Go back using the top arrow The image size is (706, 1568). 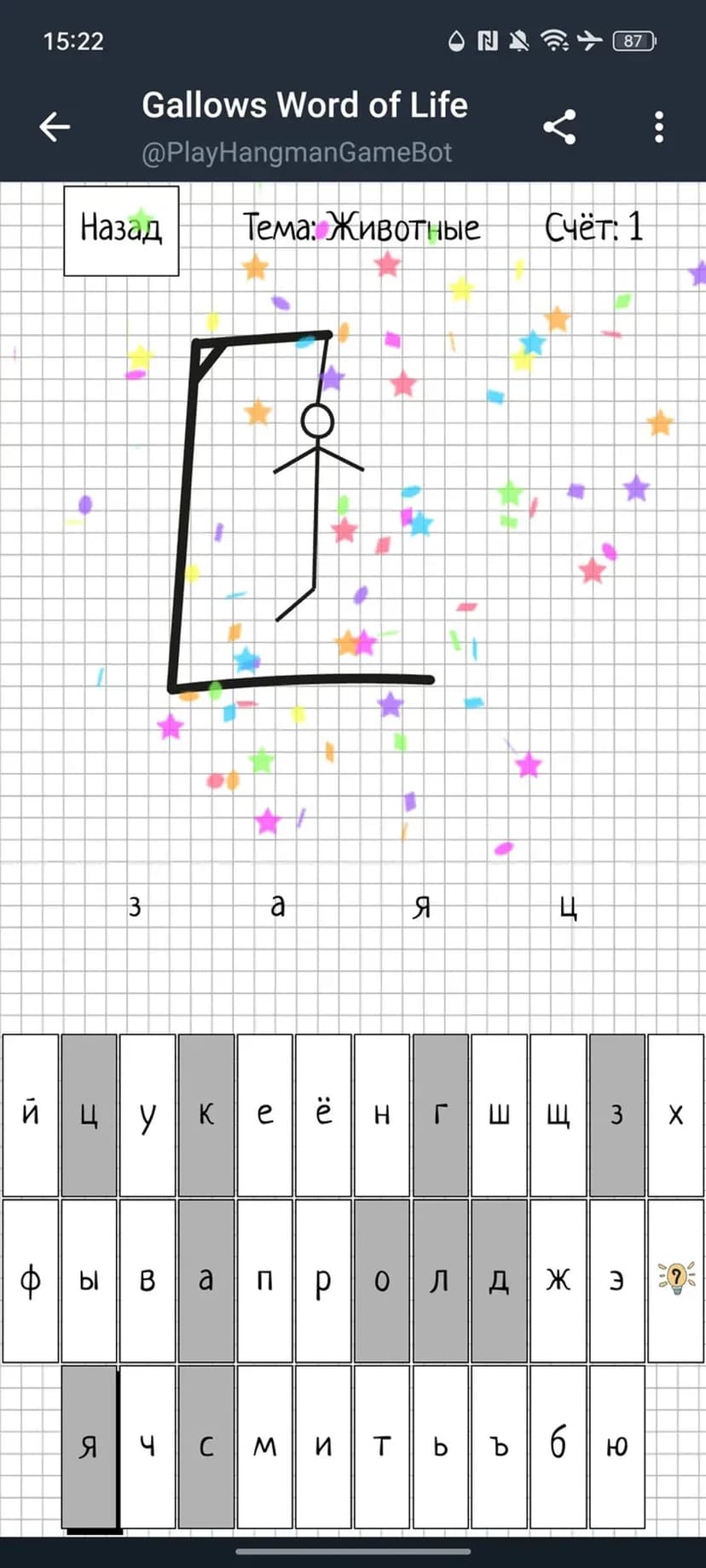[55, 127]
